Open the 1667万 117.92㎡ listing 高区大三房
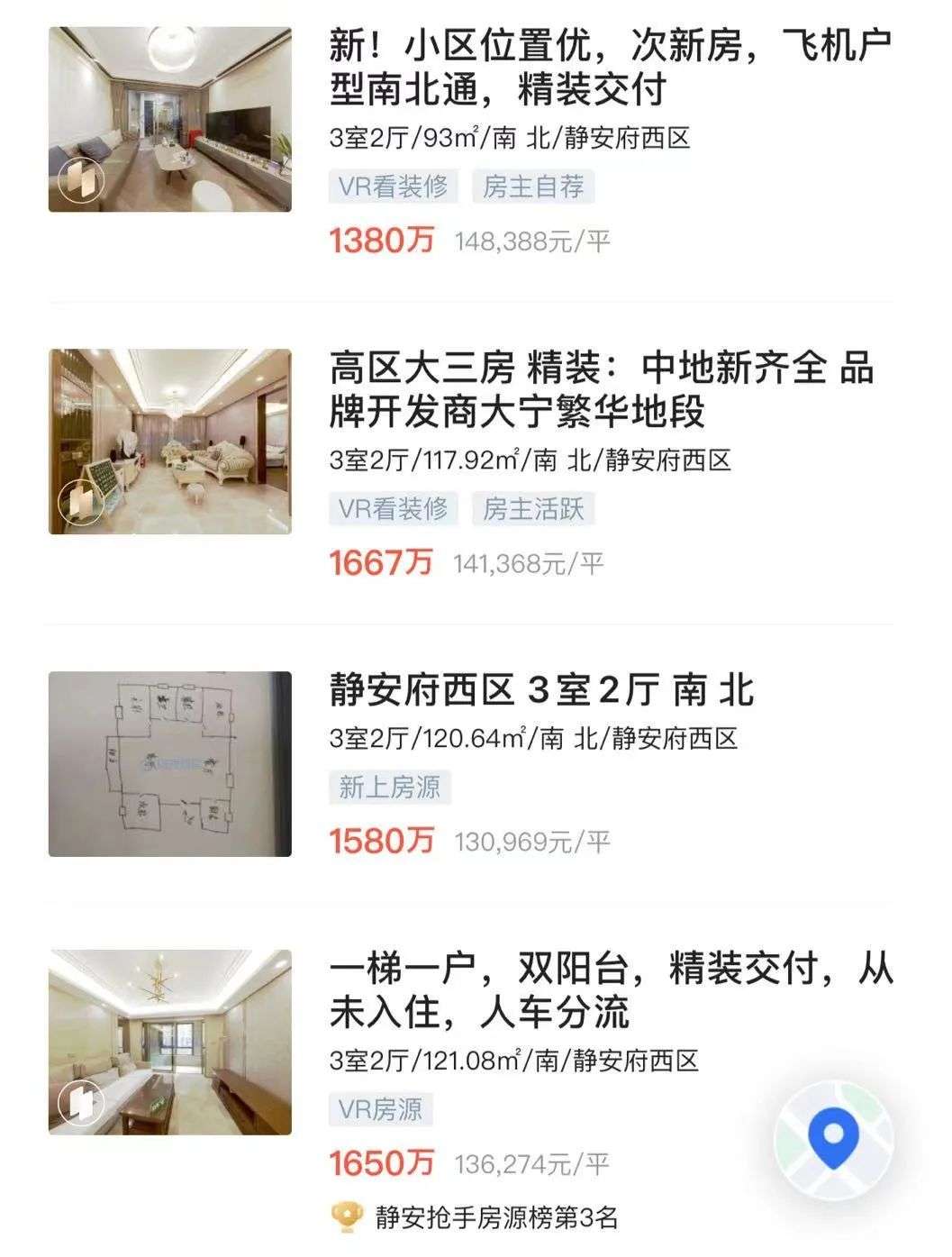The height and width of the screenshot is (1257, 952). [x=602, y=390]
